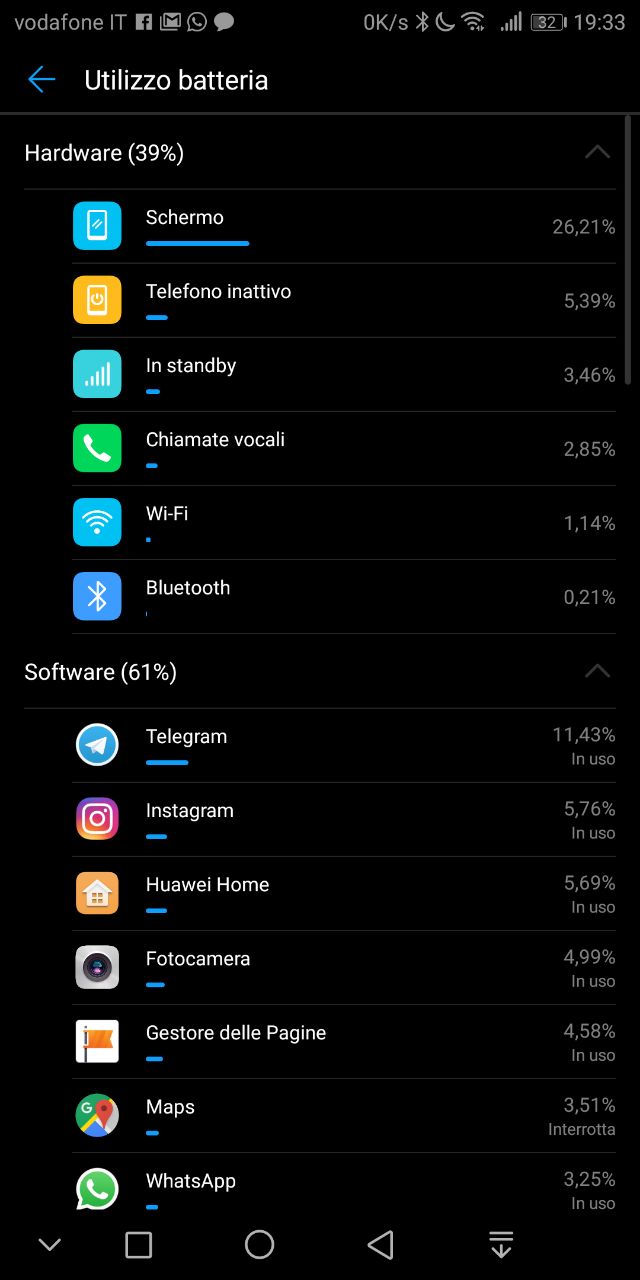Open Schermo battery details

[344, 227]
